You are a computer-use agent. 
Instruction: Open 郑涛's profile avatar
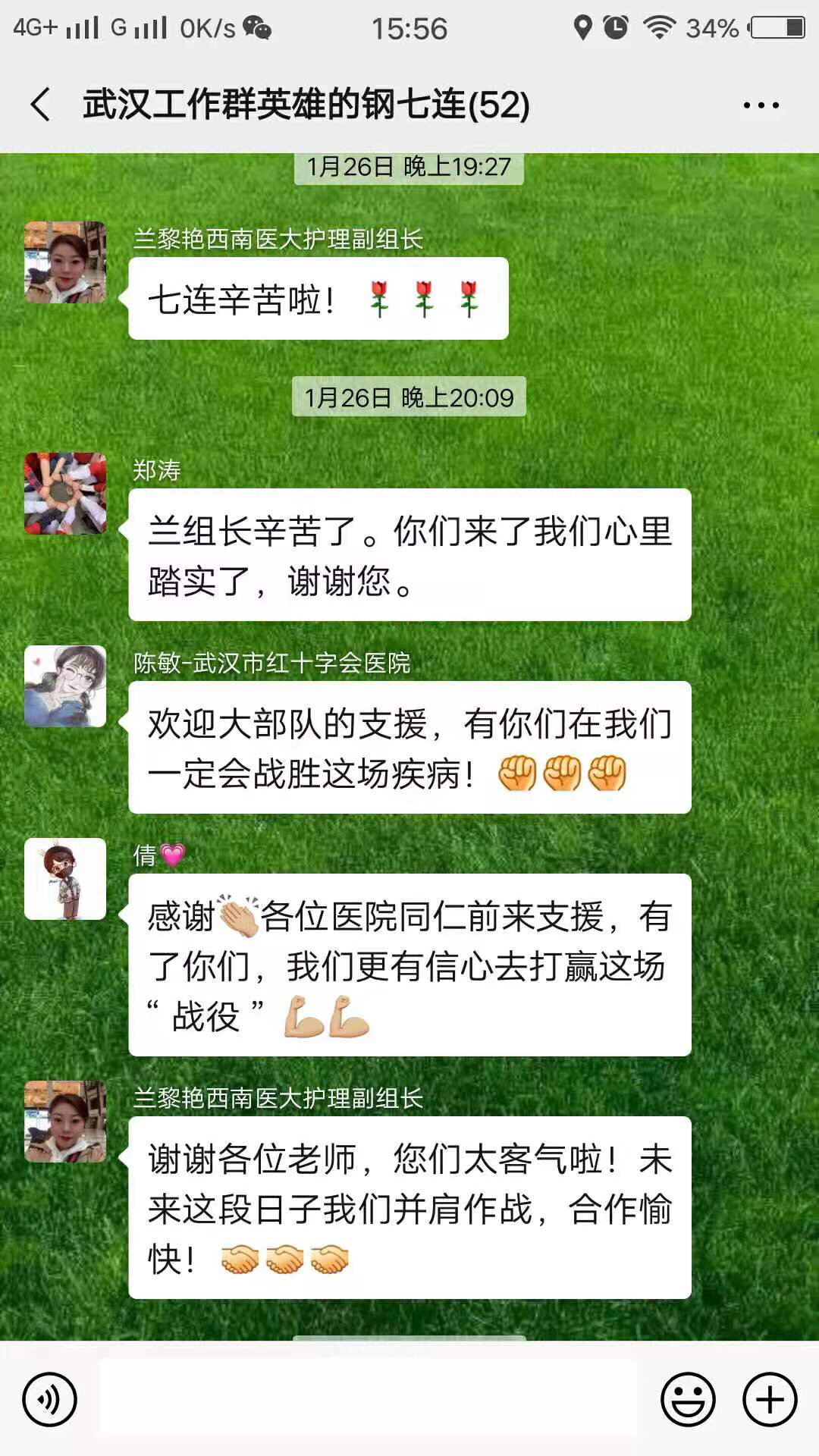[x=65, y=494]
